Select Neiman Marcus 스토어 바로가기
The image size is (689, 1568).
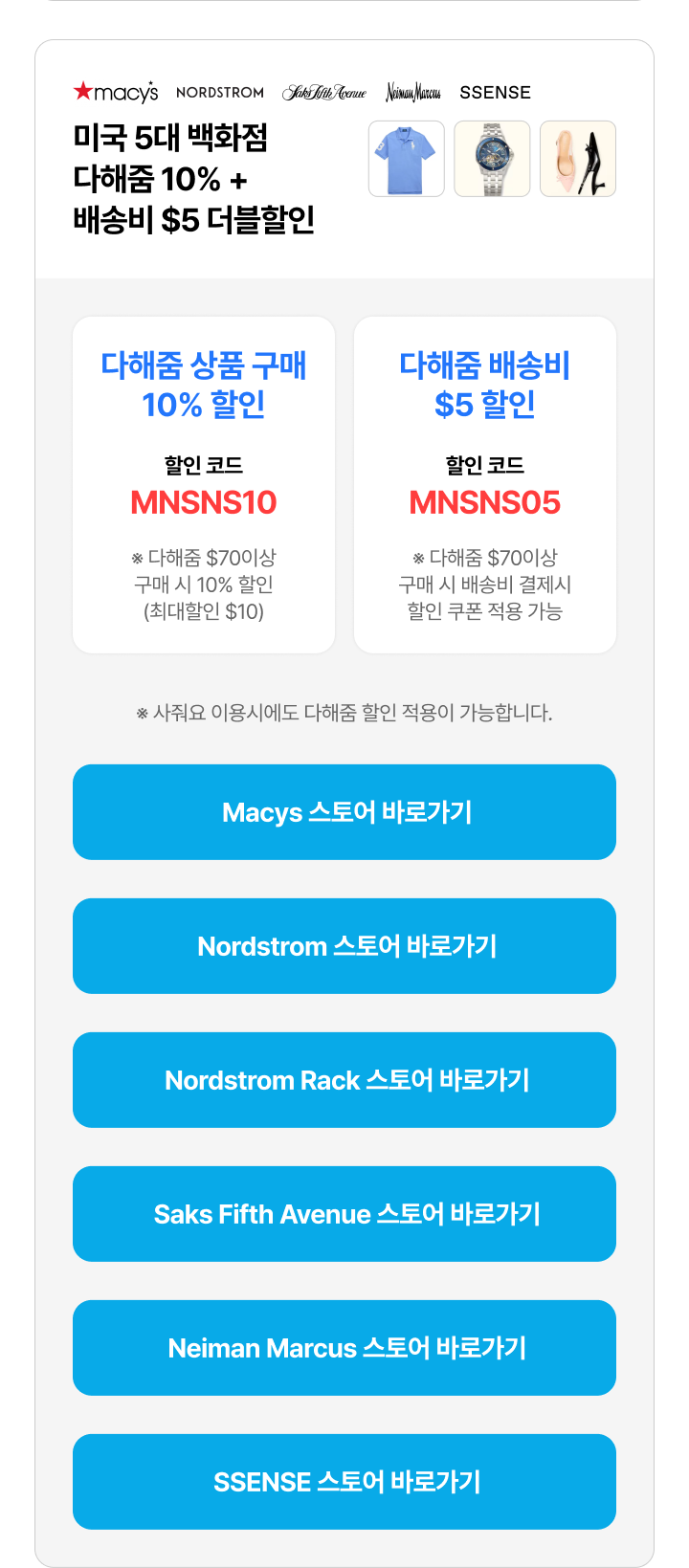point(344,1348)
